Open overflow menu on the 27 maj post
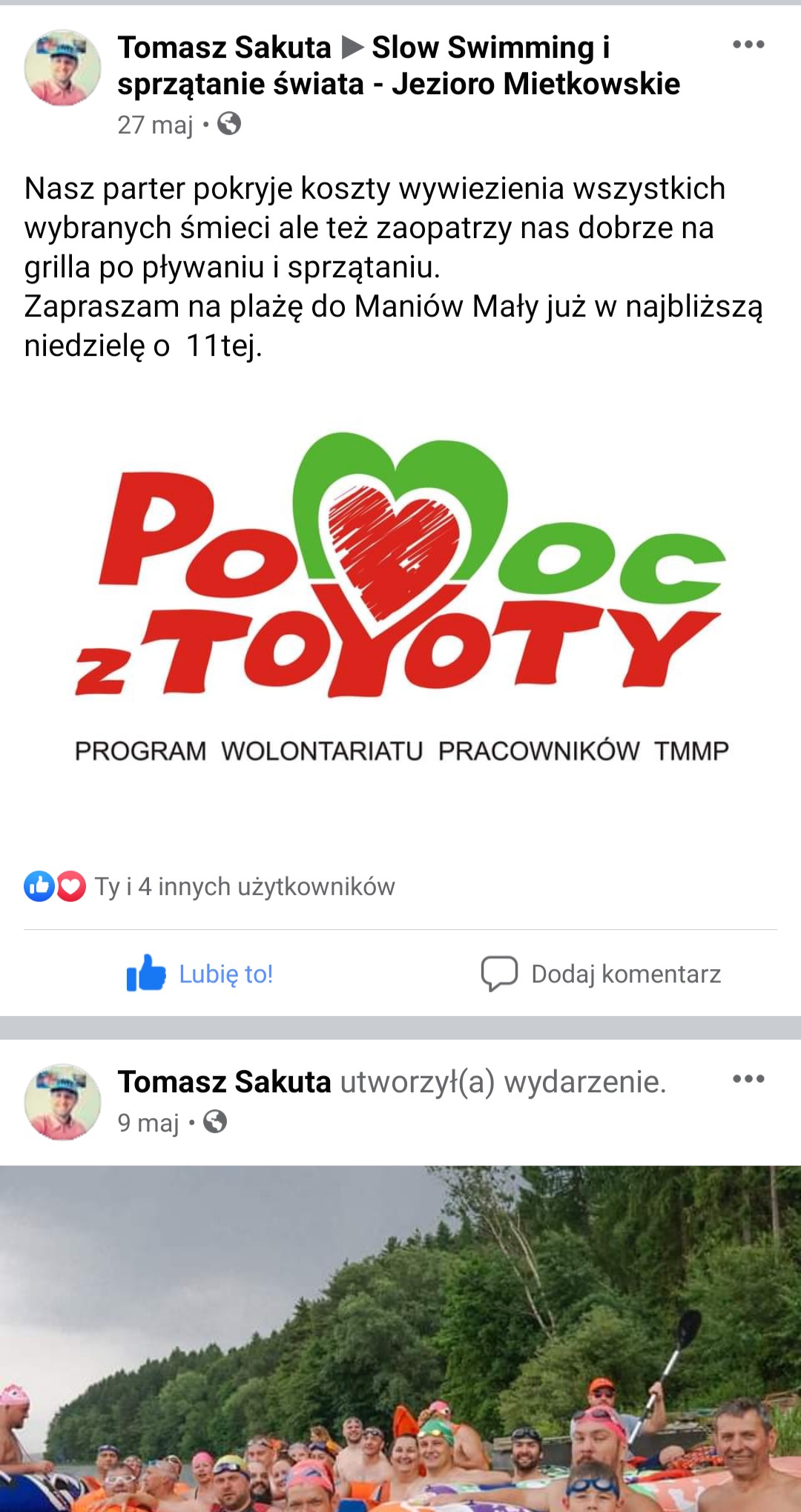Screen dimensions: 801x1512 (x=748, y=44)
